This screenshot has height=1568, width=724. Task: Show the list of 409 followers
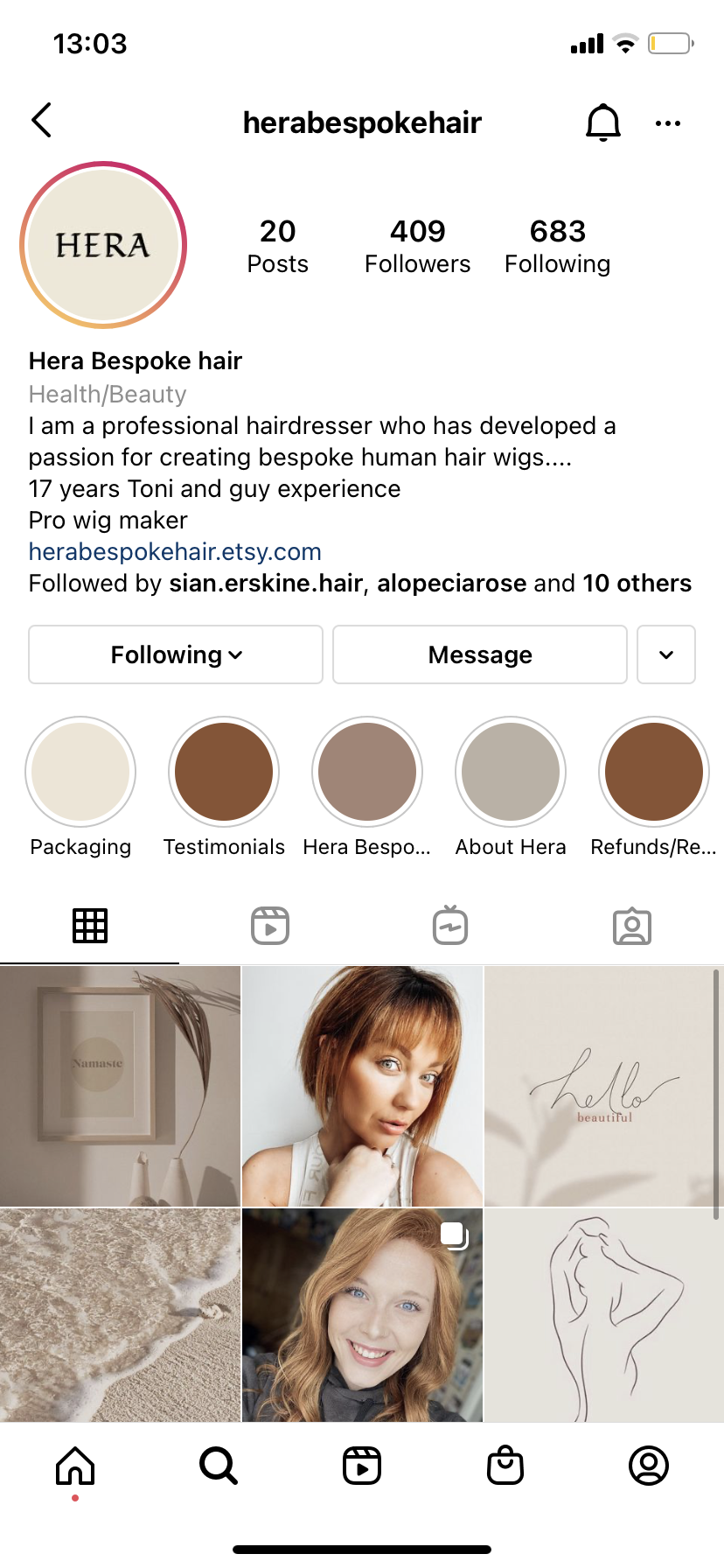[x=418, y=246]
